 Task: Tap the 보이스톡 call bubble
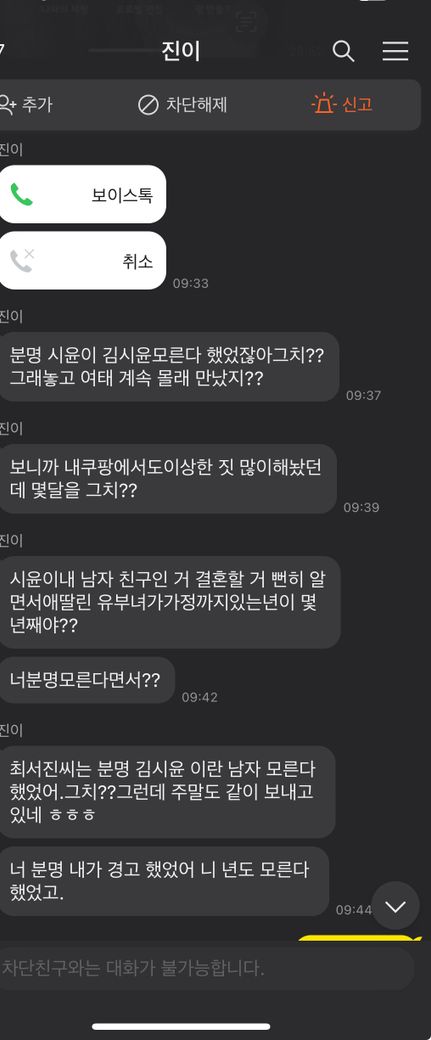81,194
